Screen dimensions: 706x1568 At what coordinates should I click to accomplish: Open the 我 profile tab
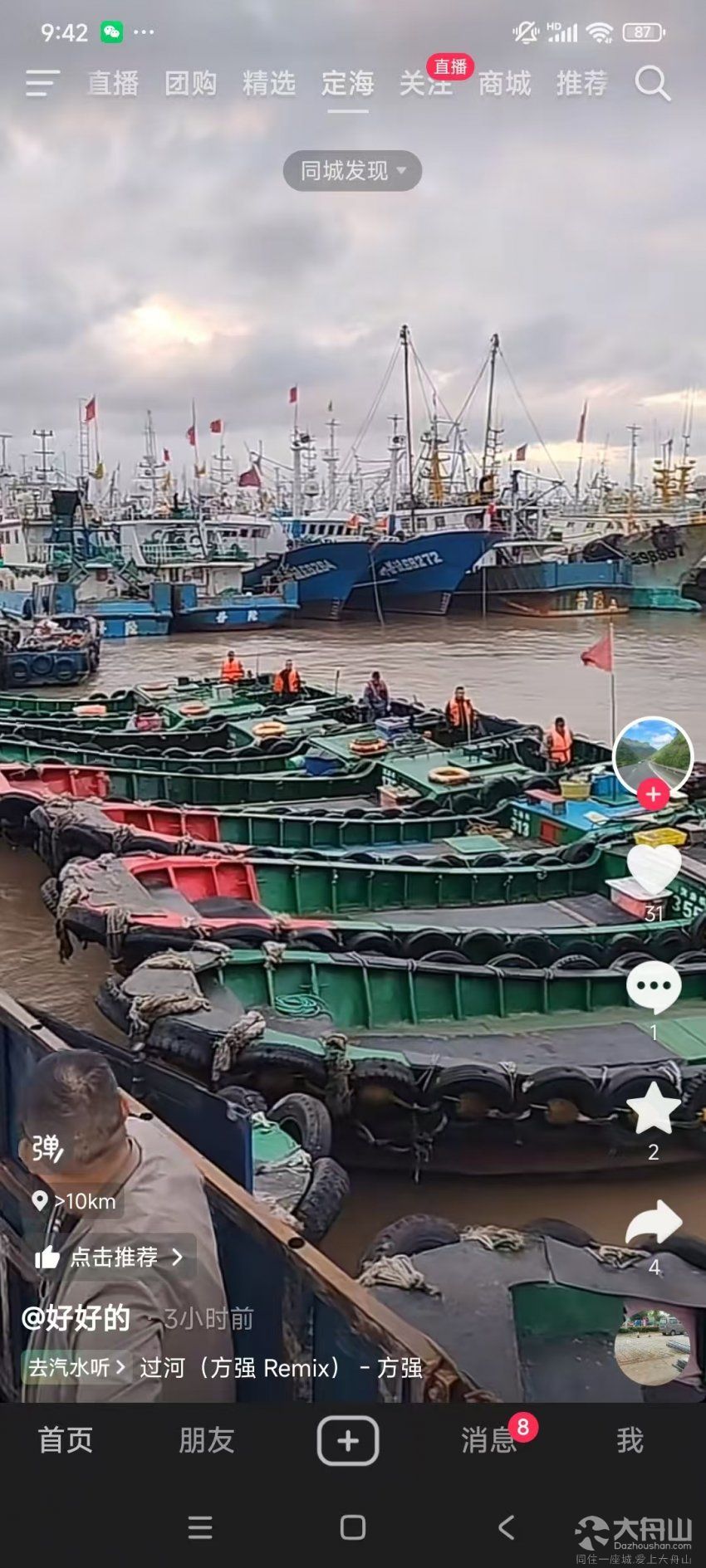pos(630,1440)
